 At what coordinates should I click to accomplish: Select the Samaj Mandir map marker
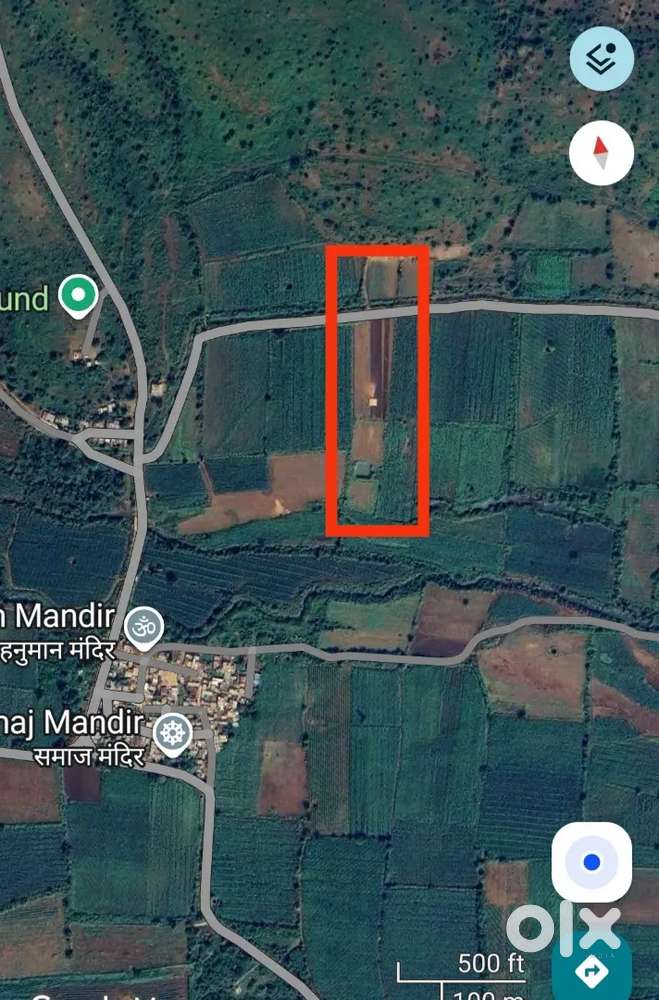click(x=174, y=731)
